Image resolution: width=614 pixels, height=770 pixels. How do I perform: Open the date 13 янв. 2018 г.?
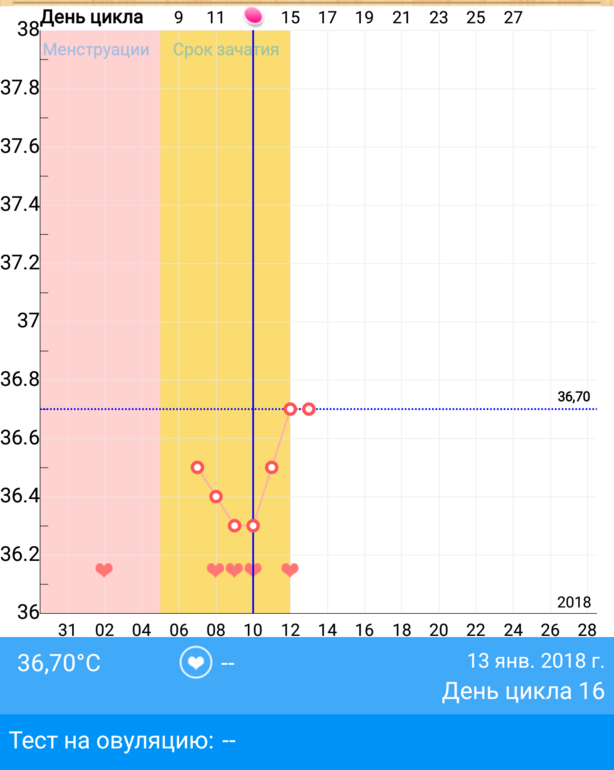(x=535, y=660)
